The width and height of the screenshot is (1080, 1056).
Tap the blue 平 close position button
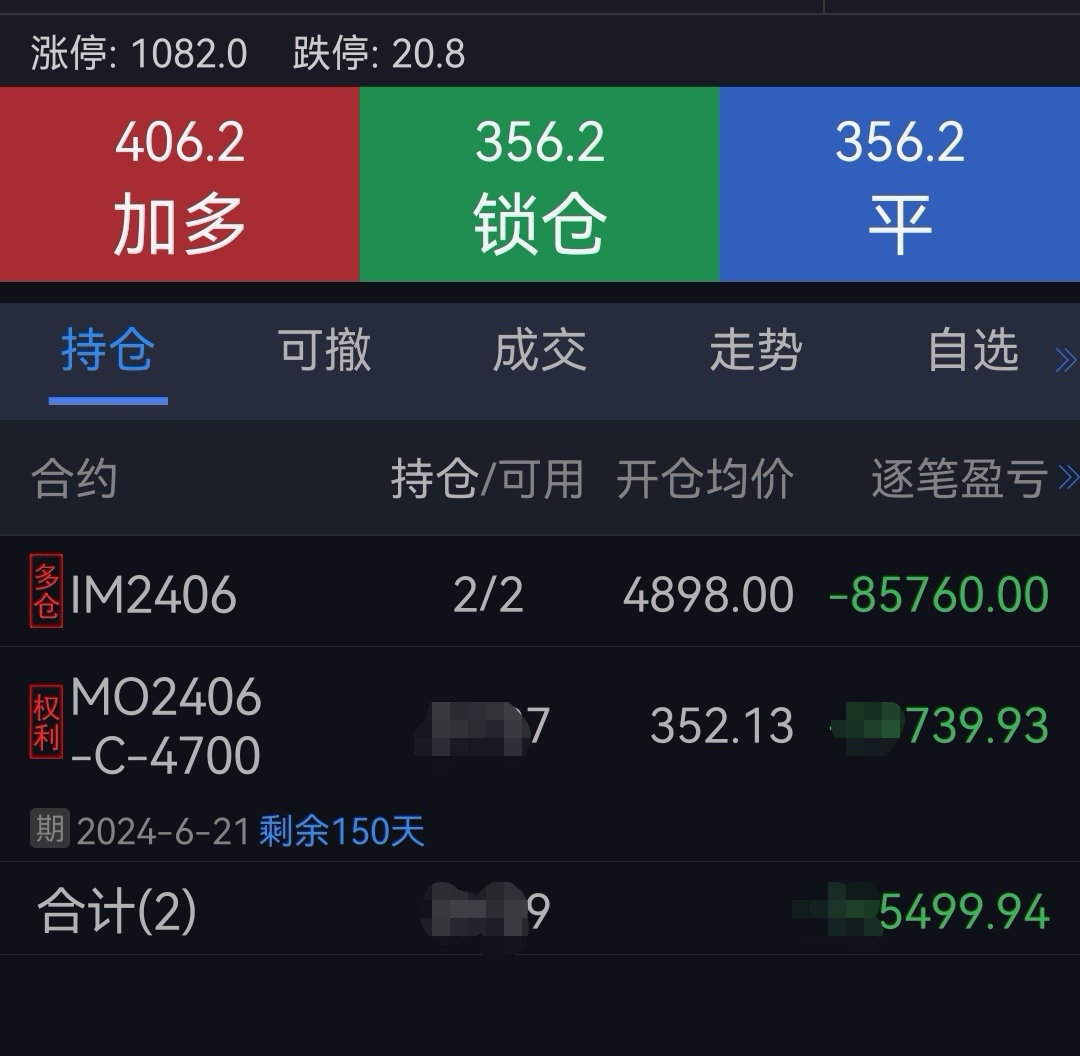click(899, 184)
